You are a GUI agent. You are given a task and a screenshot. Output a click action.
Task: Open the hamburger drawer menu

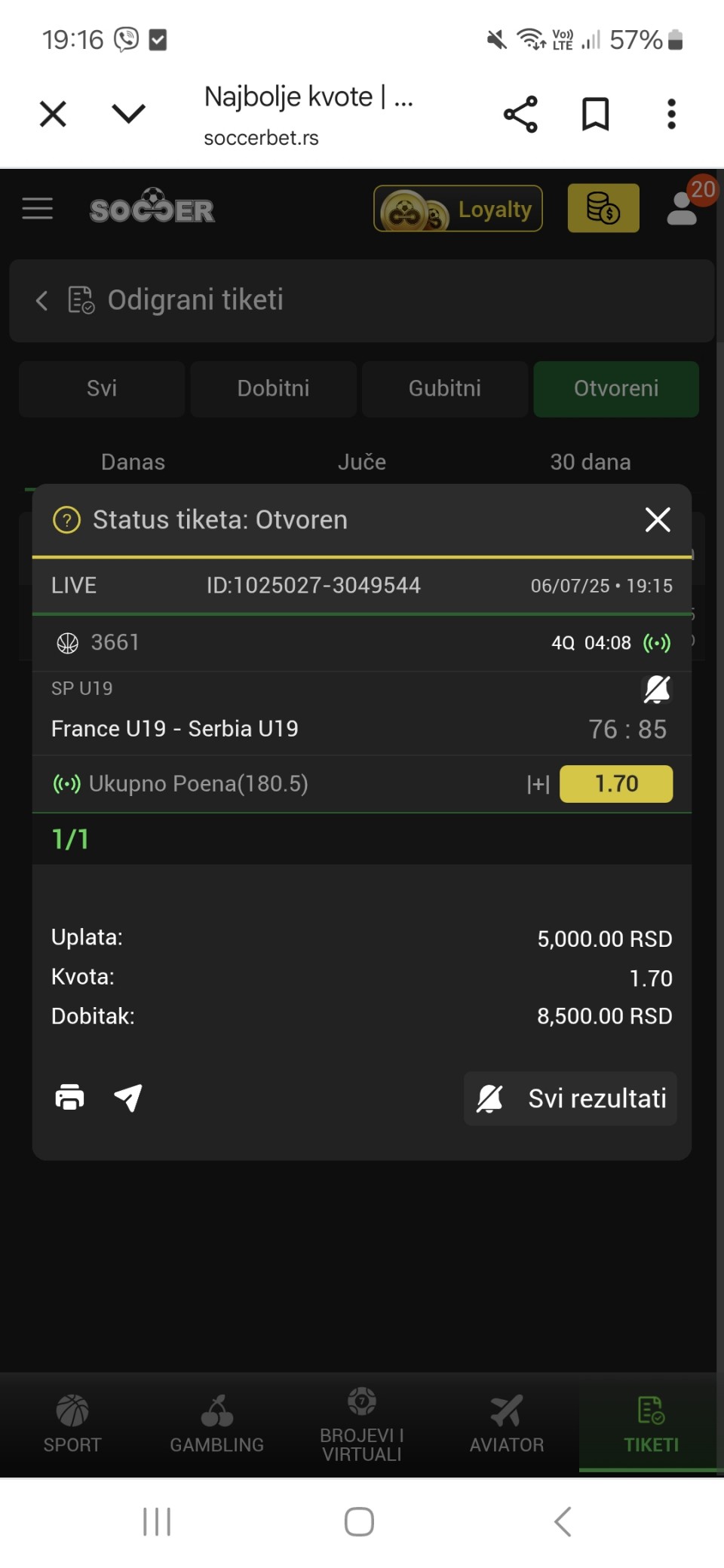point(38,209)
